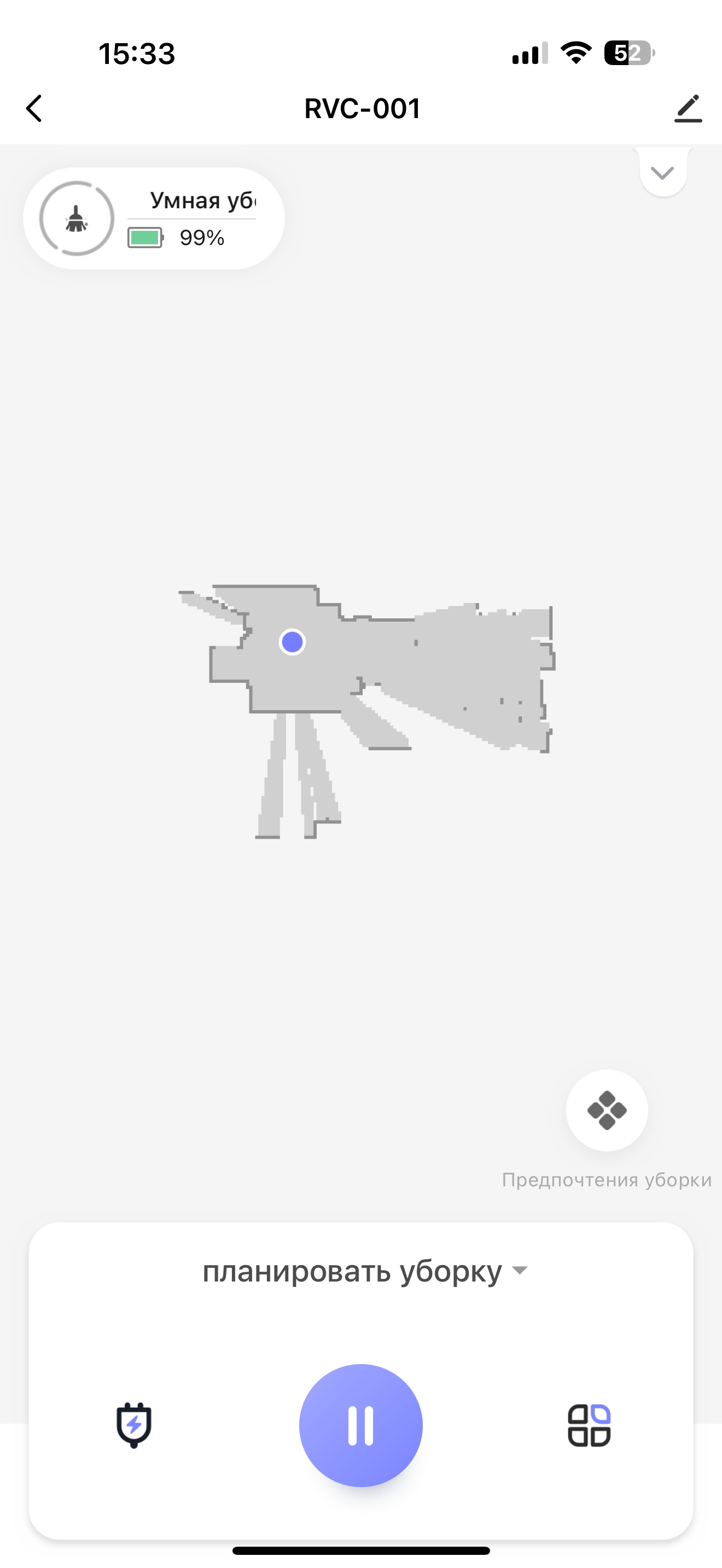Send the robot to its charging dock
The height and width of the screenshot is (1568, 722).
(134, 1425)
